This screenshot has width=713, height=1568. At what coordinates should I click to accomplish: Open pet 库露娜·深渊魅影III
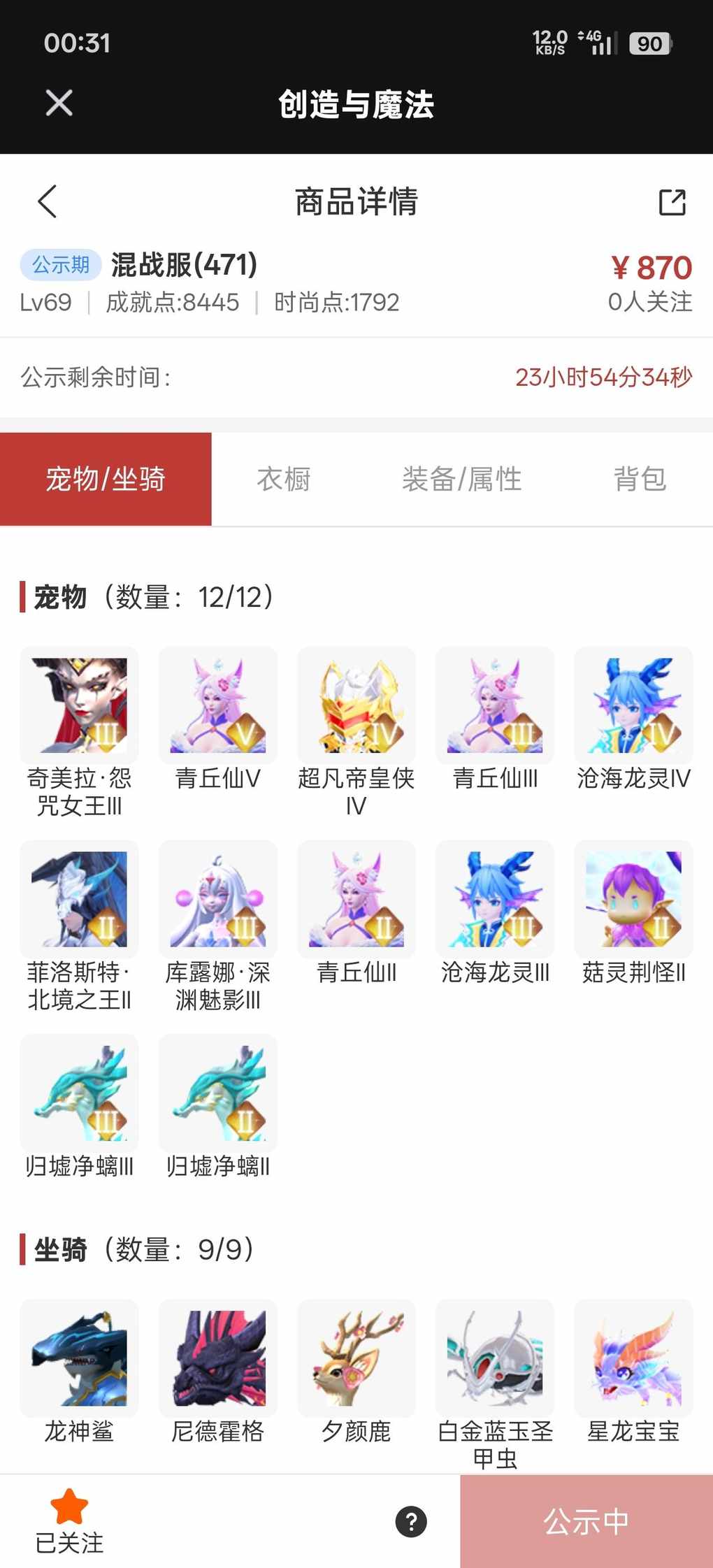(x=218, y=900)
